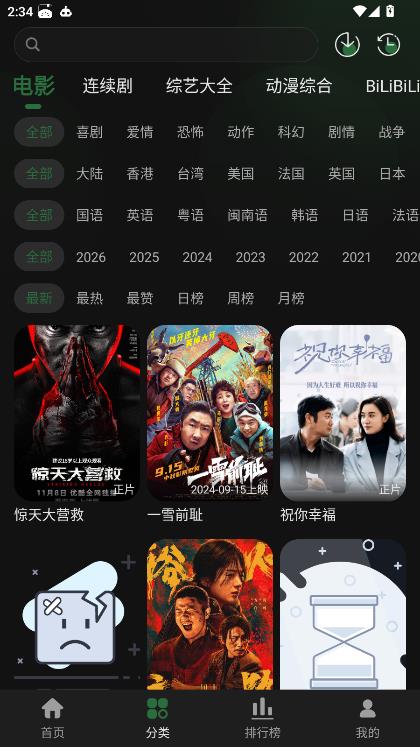Screen dimensions: 420x747
Task: Choose the 粤语 language filter
Action: tap(190, 215)
